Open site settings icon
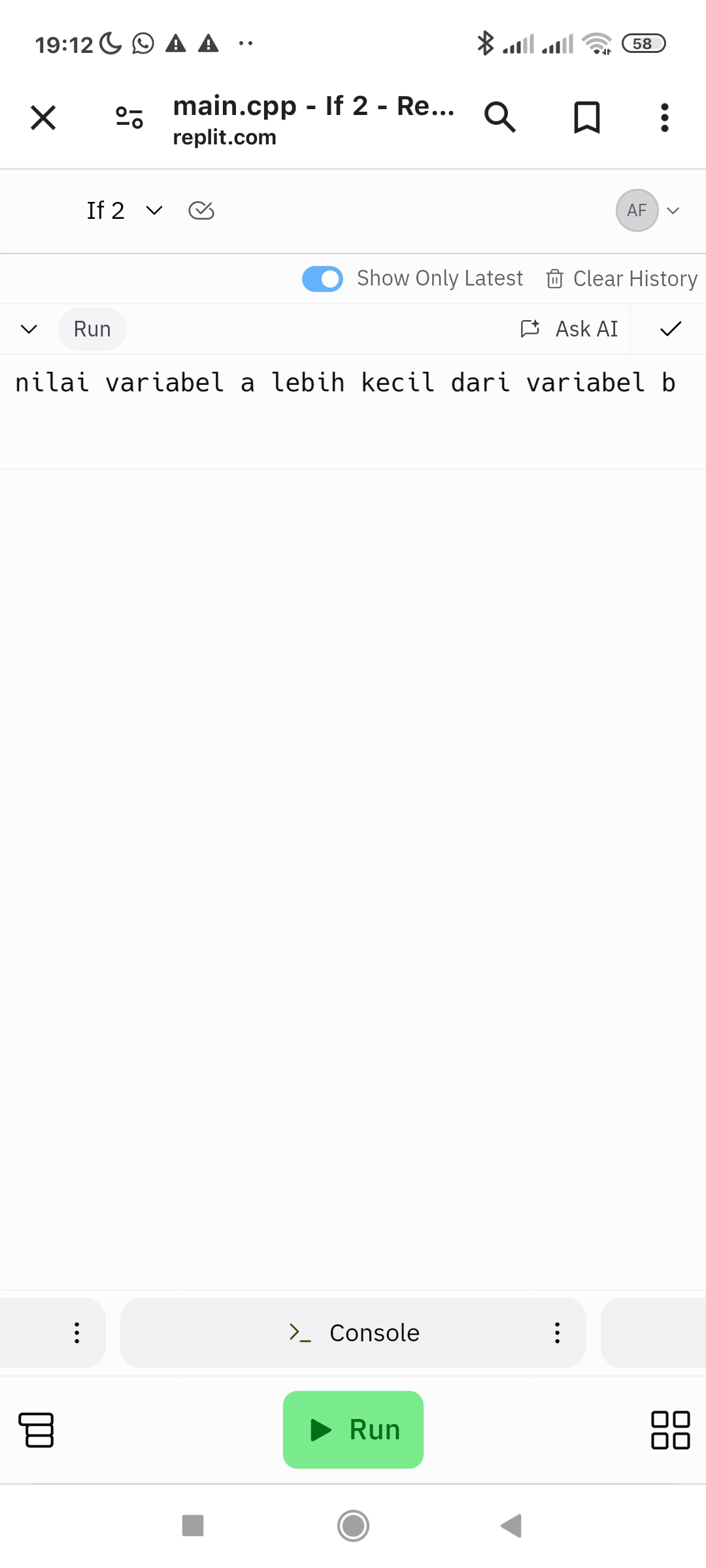Viewport: 706px width, 1568px height. [129, 118]
